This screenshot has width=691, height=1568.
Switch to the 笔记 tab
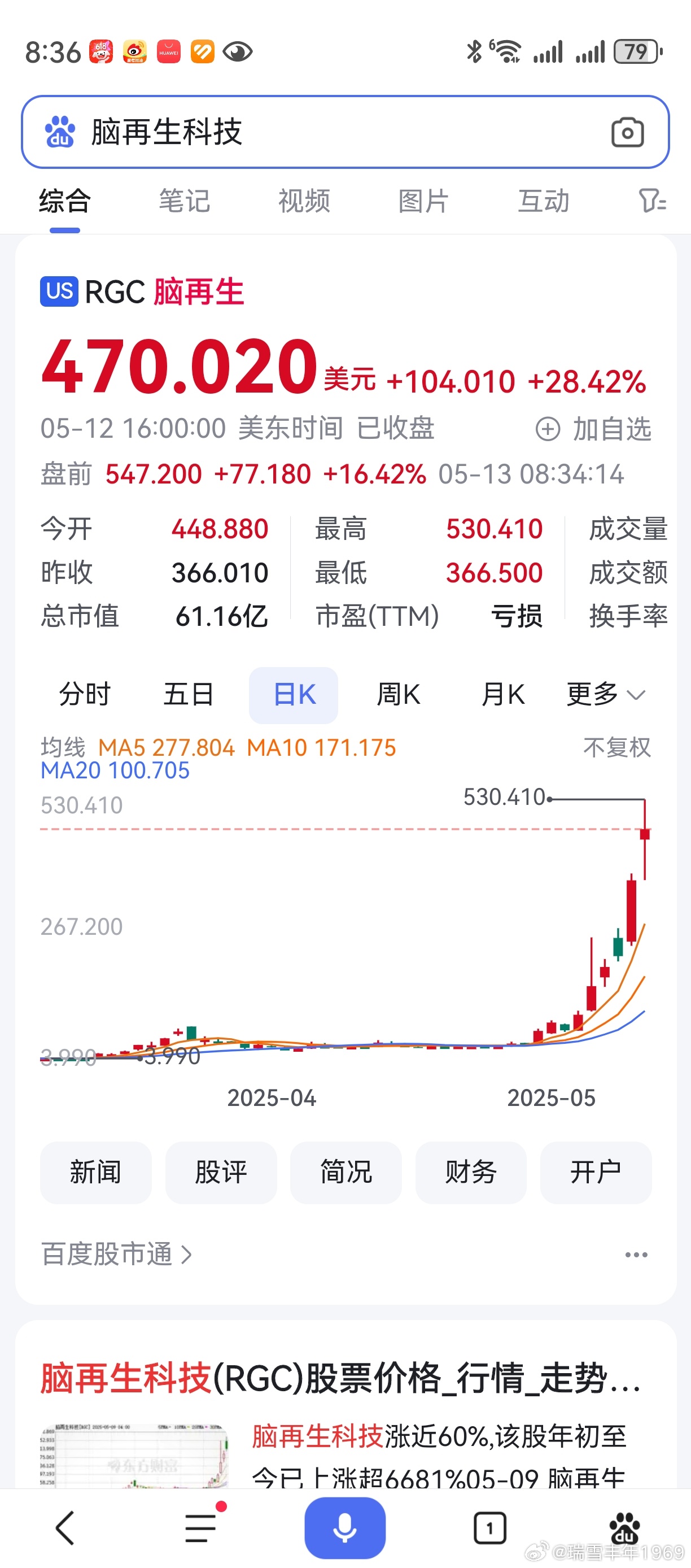pyautogui.click(x=184, y=201)
